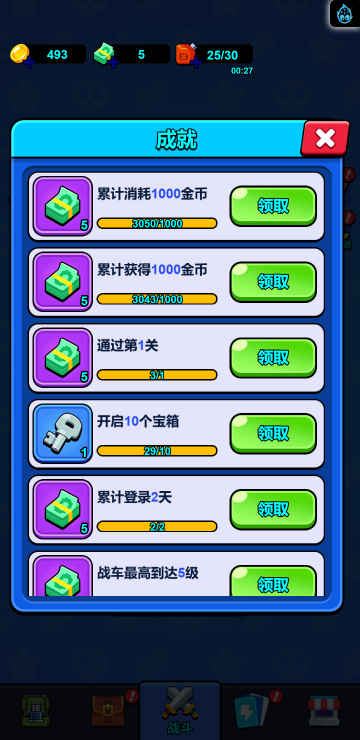Claim reward for 战车最高到达5级
This screenshot has height=740, width=360.
[273, 581]
